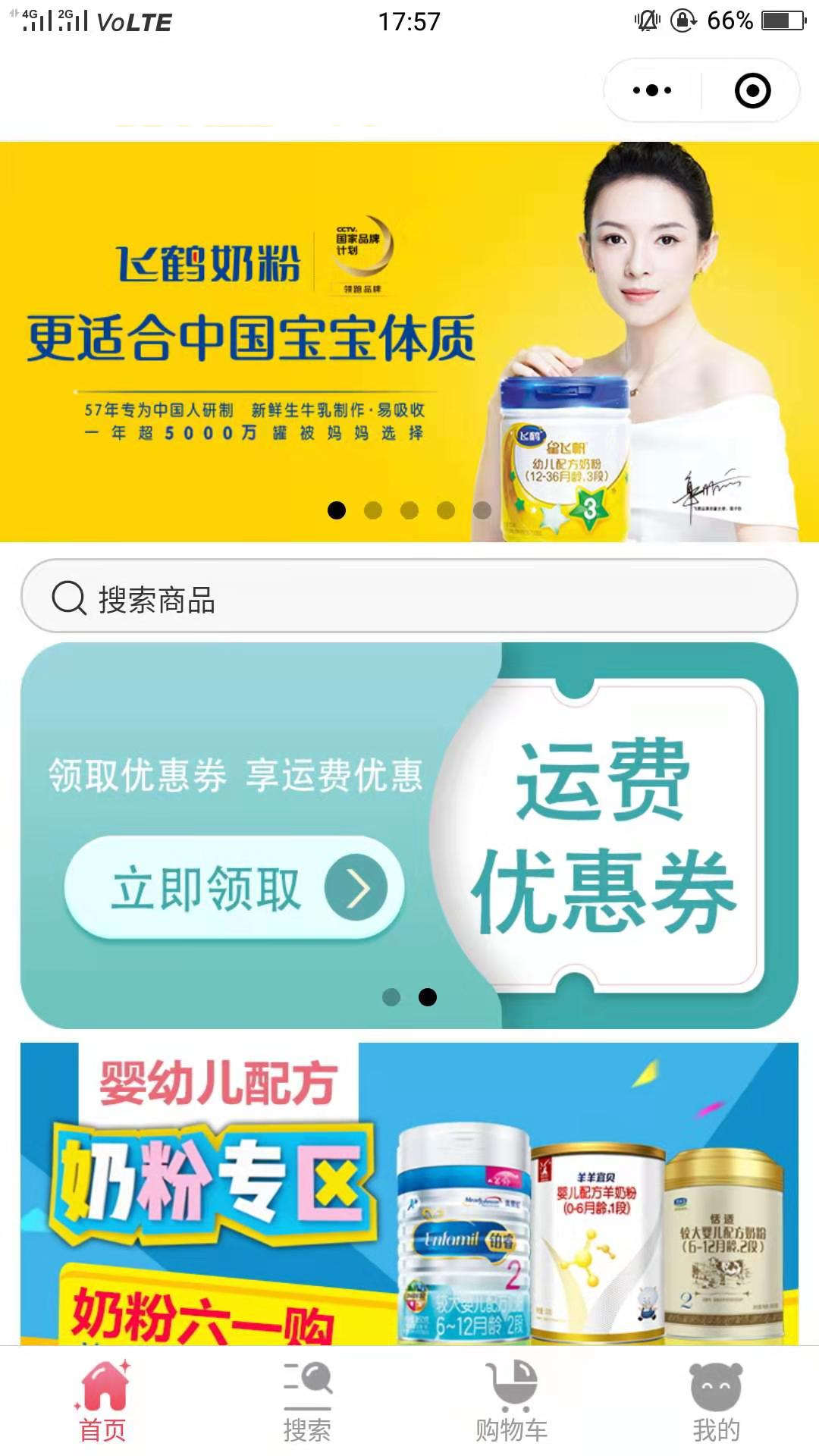
Task: Switch to the 首页 tab
Action: [103, 1401]
